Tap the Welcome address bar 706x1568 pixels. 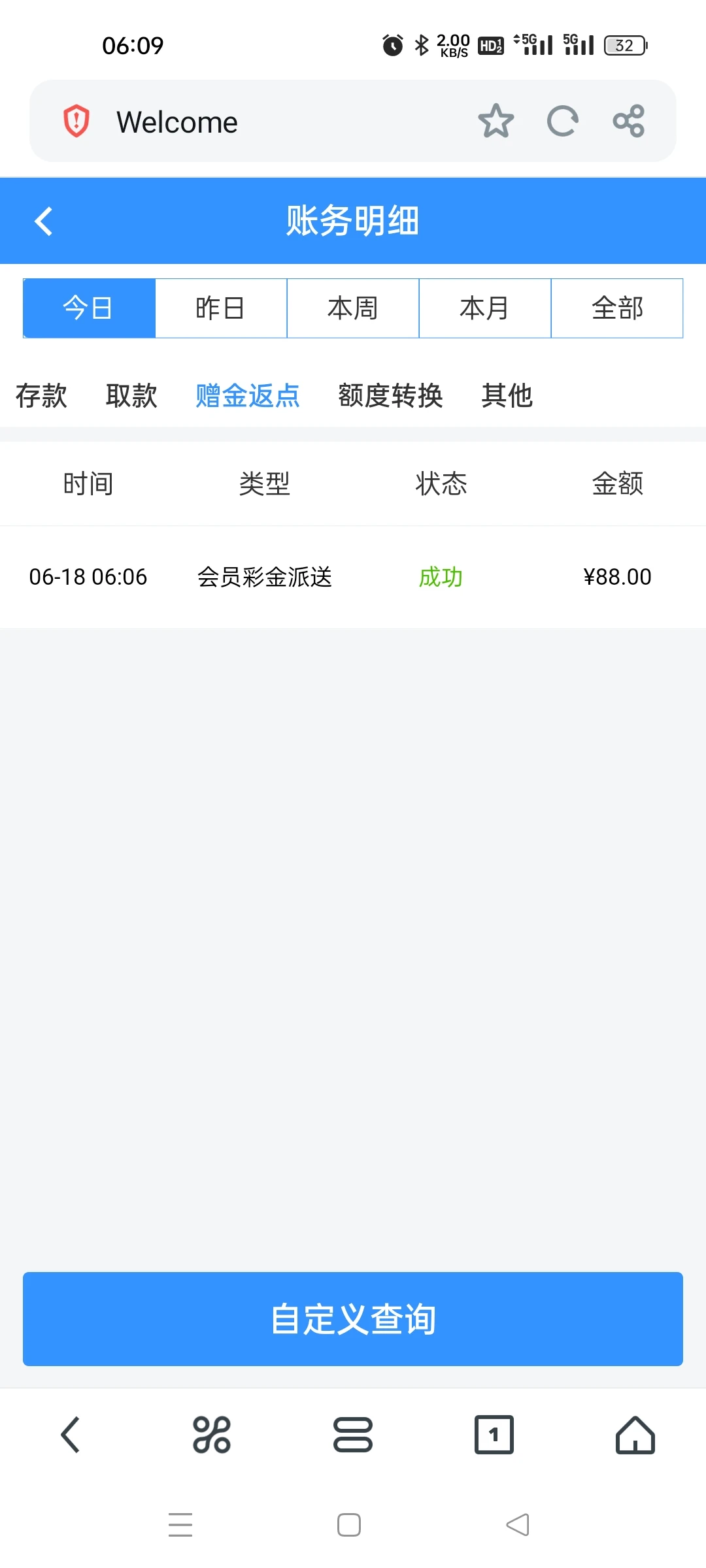coord(261,122)
